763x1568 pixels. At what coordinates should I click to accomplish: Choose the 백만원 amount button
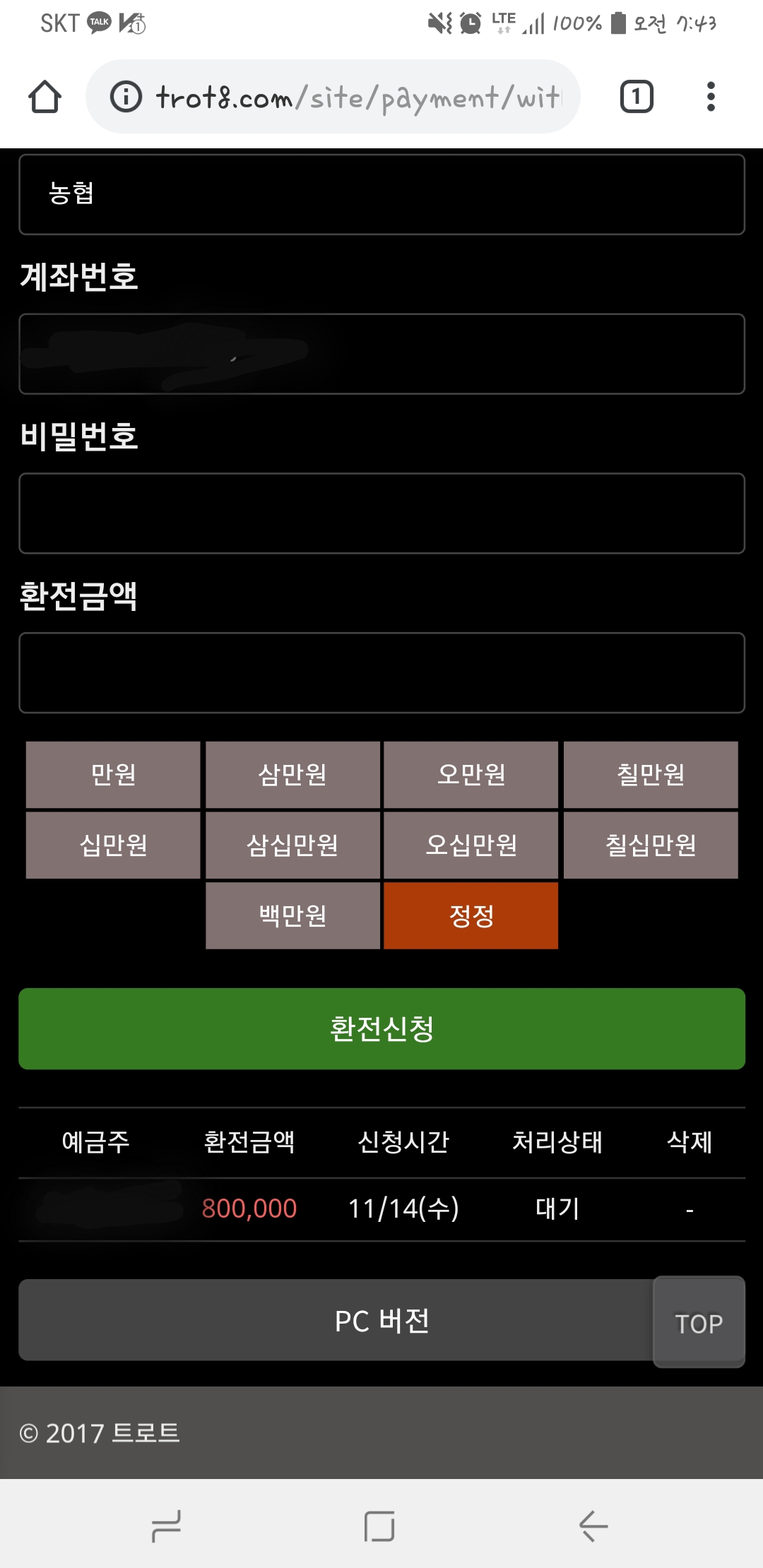(292, 916)
